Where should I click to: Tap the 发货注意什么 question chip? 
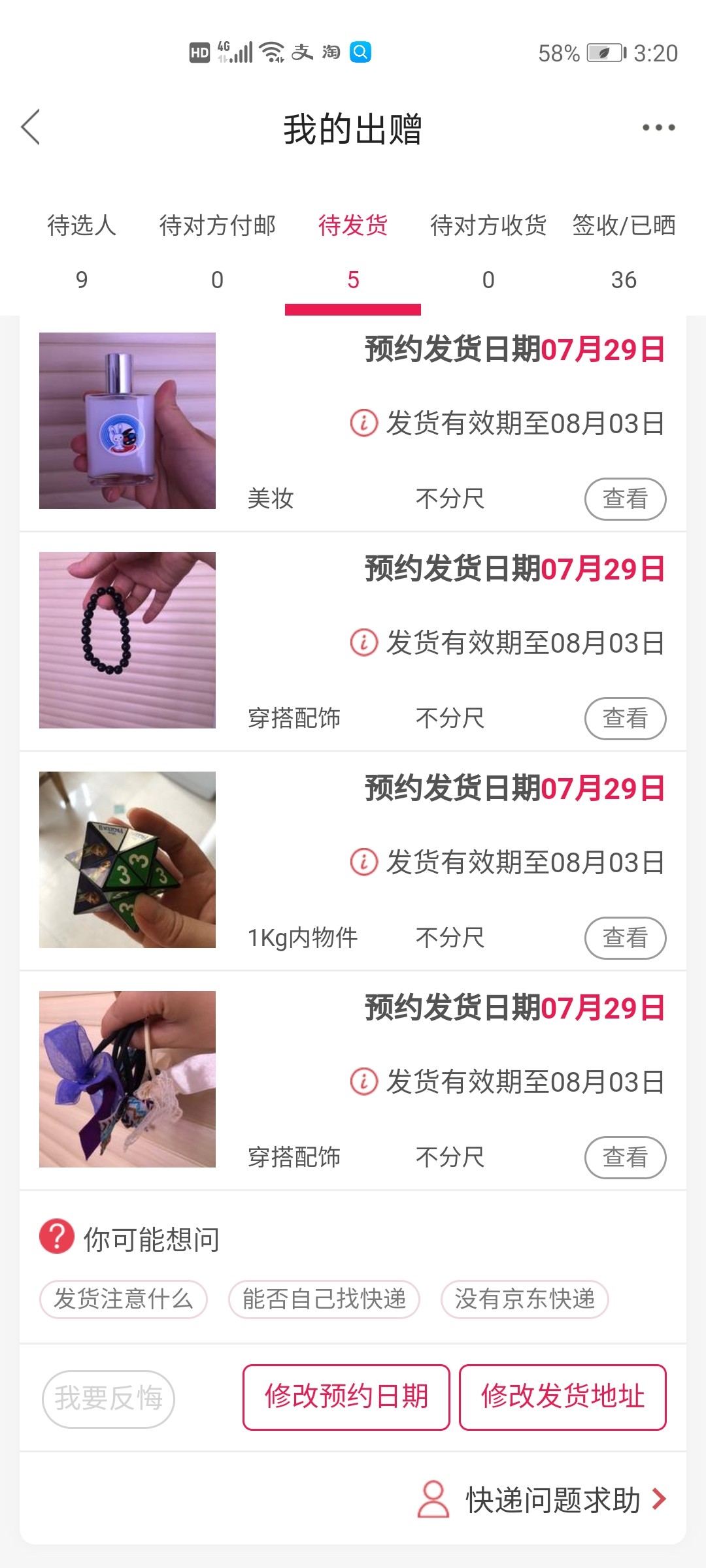pos(124,1299)
